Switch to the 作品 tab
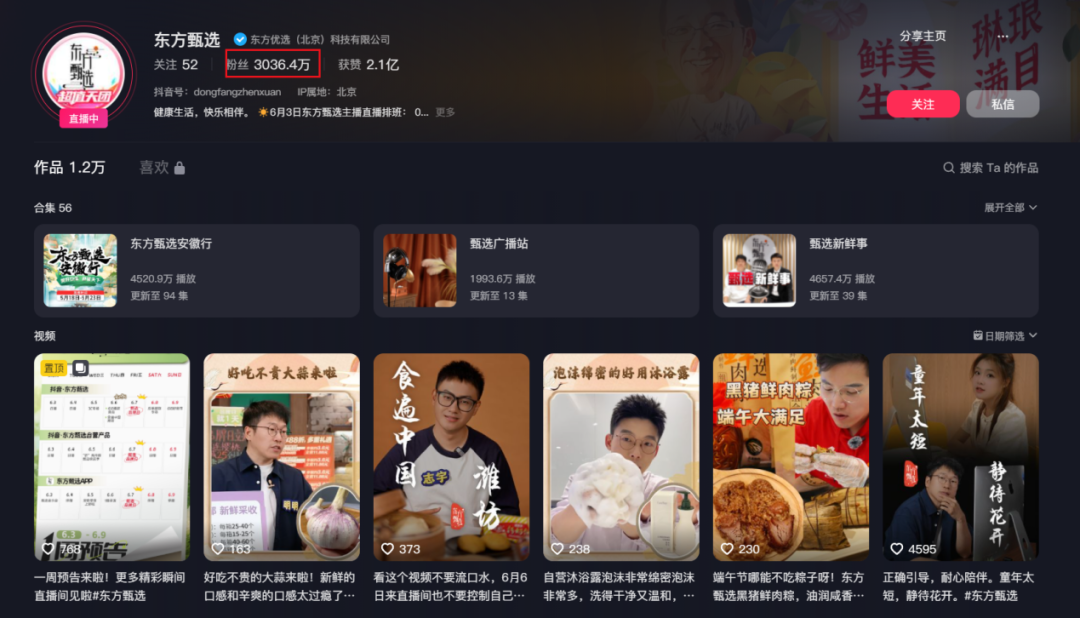 (69, 167)
